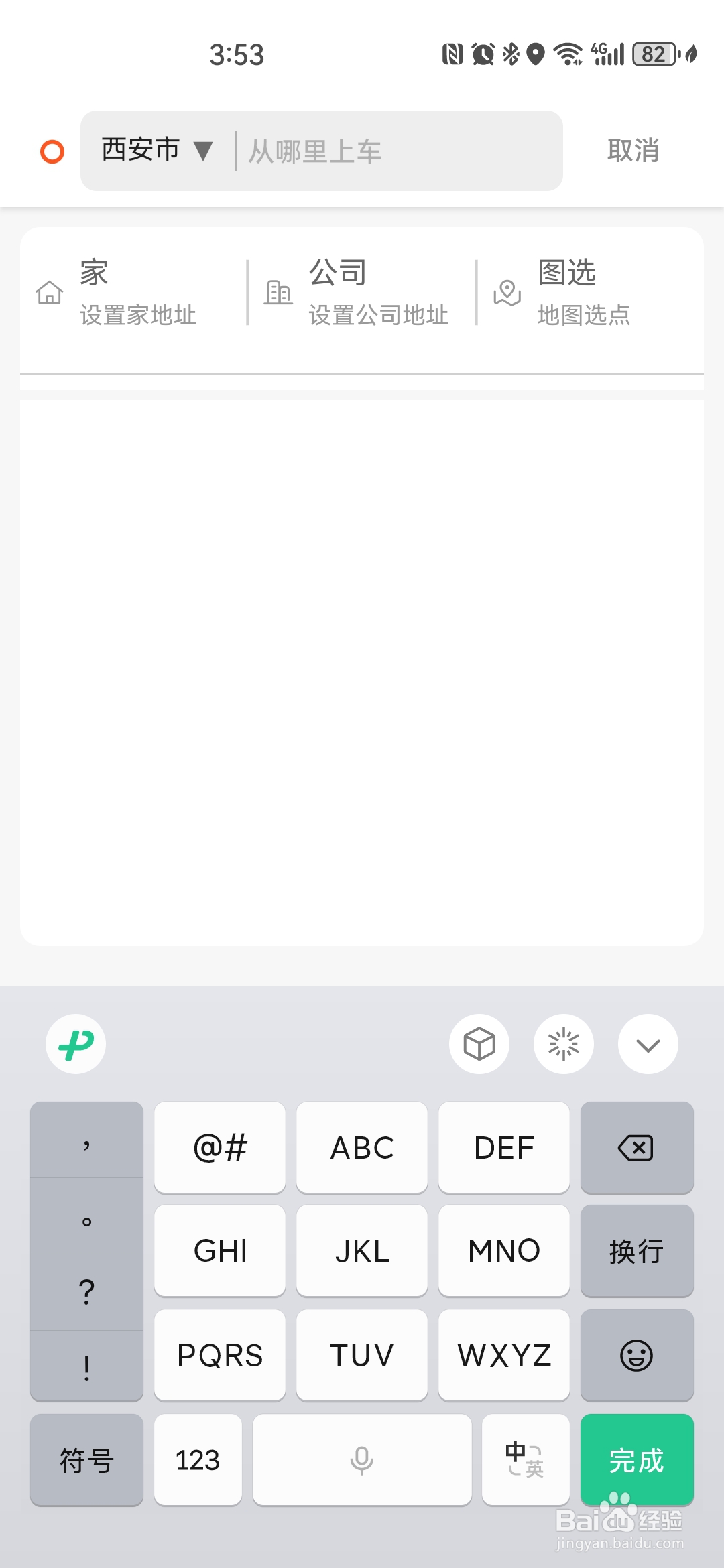Select 设置公司地址 to set company address

click(379, 316)
